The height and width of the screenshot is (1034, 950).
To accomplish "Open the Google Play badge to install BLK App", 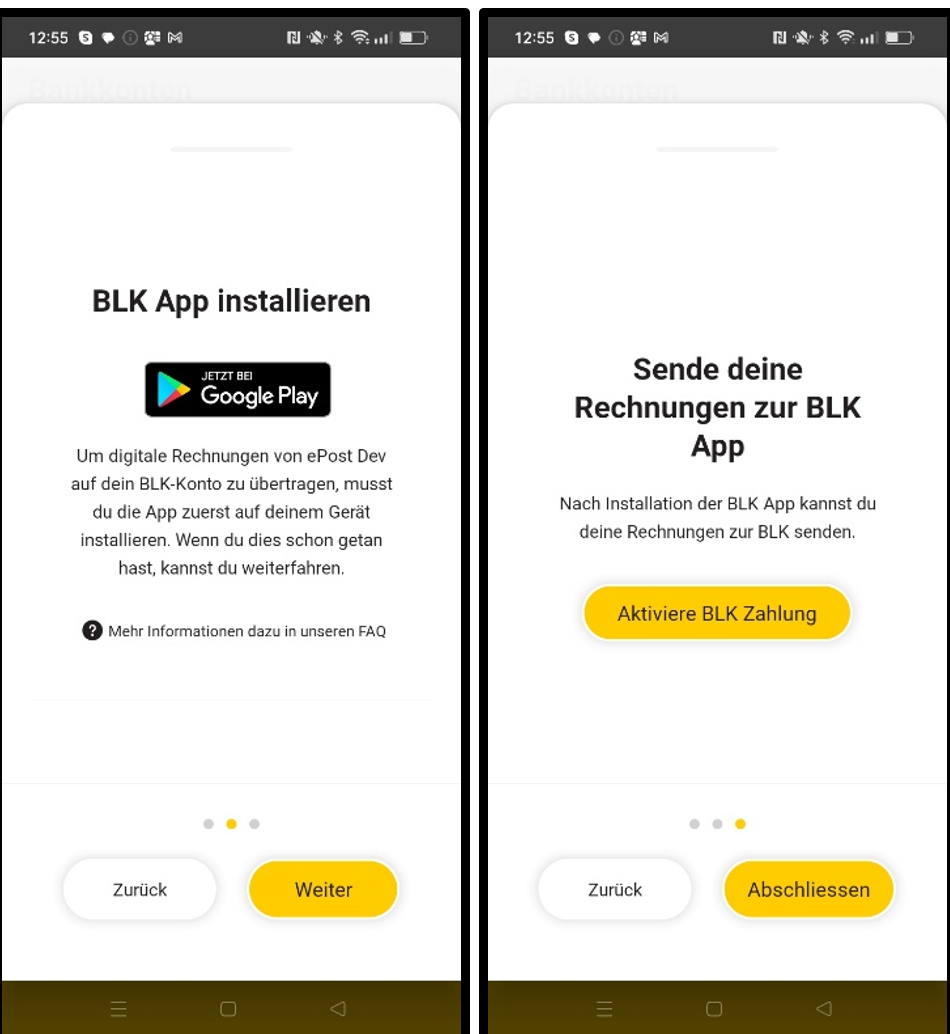I will point(237,389).
